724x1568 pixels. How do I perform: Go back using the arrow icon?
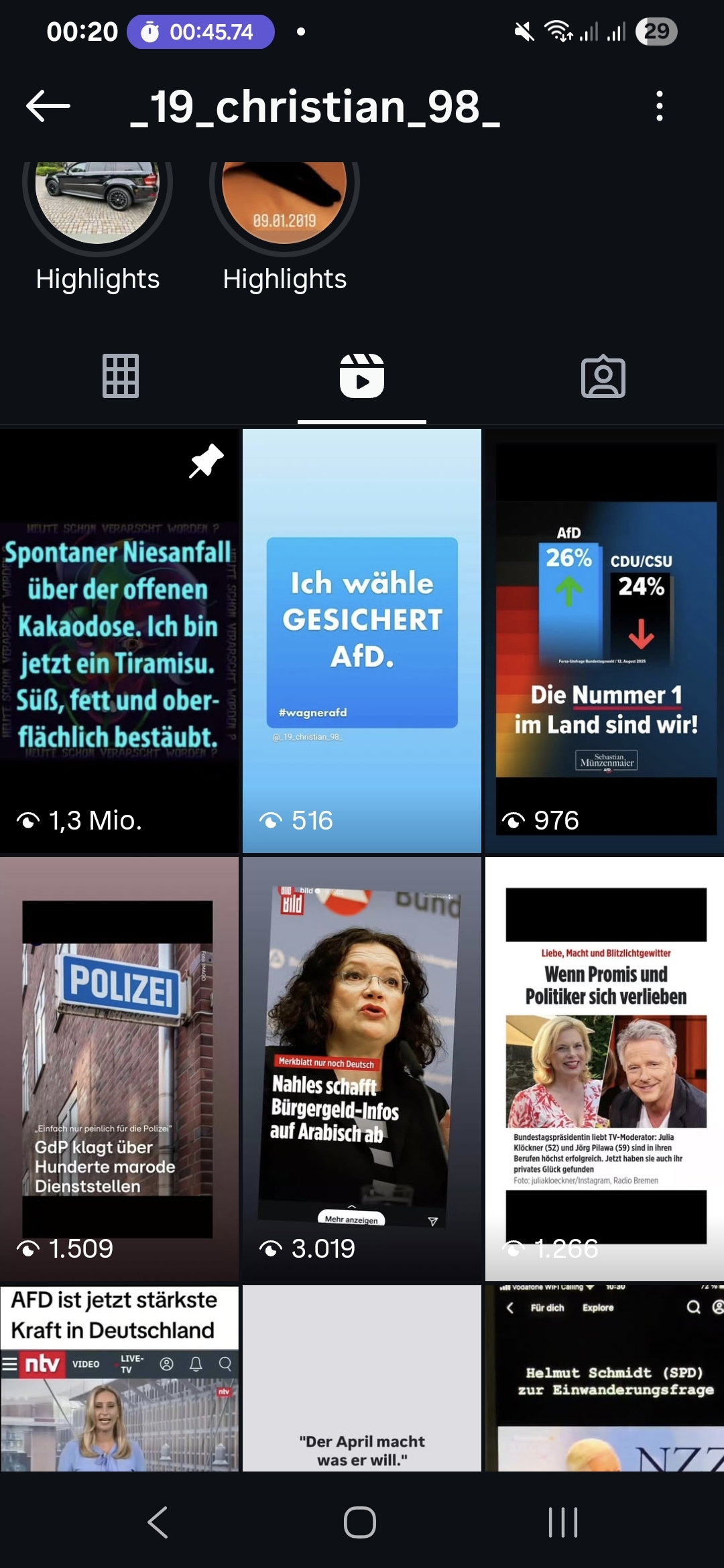coord(48,107)
